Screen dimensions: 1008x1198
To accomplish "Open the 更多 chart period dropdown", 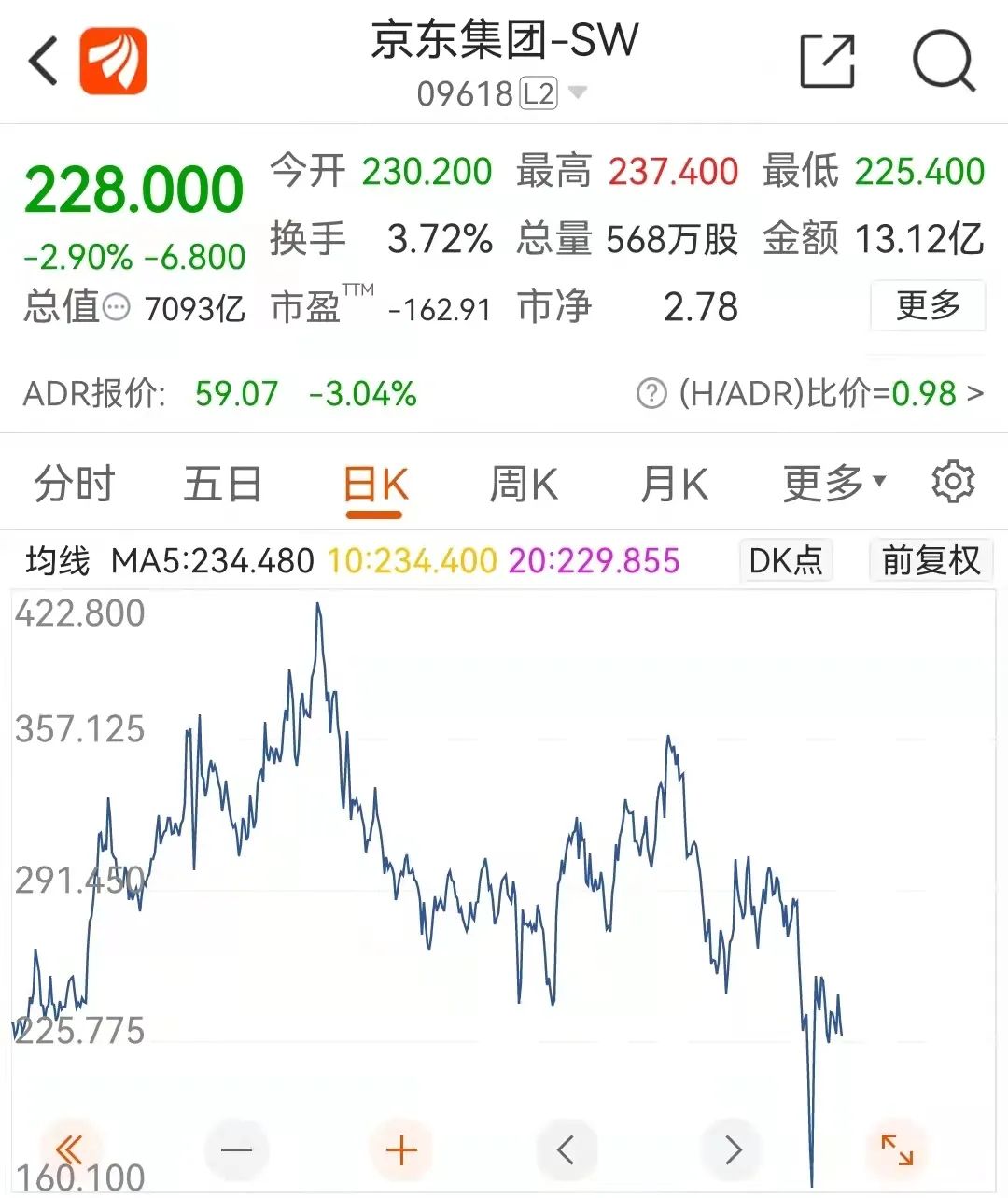I will [x=833, y=484].
